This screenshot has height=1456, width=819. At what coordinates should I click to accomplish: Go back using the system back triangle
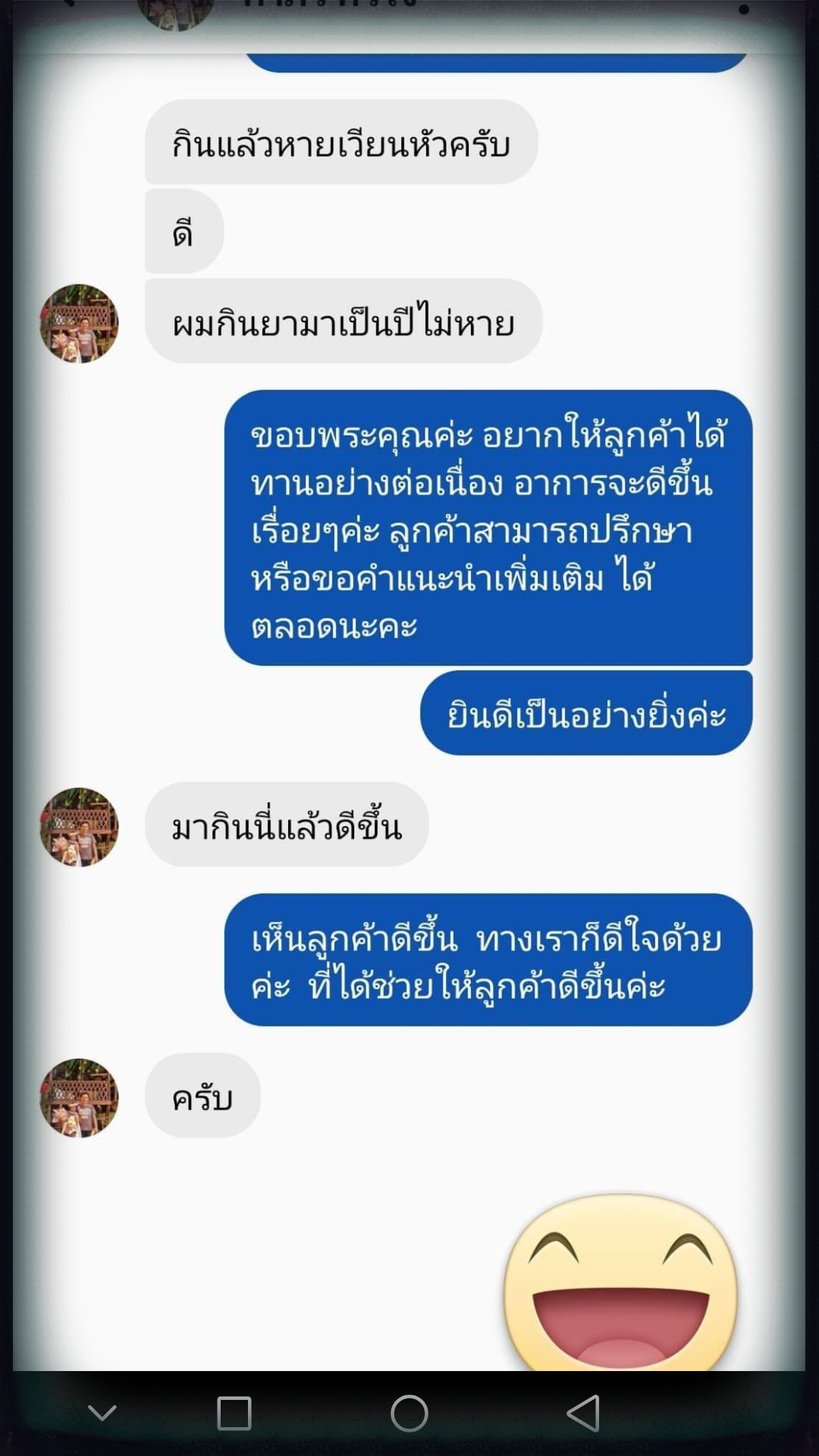(584, 1413)
